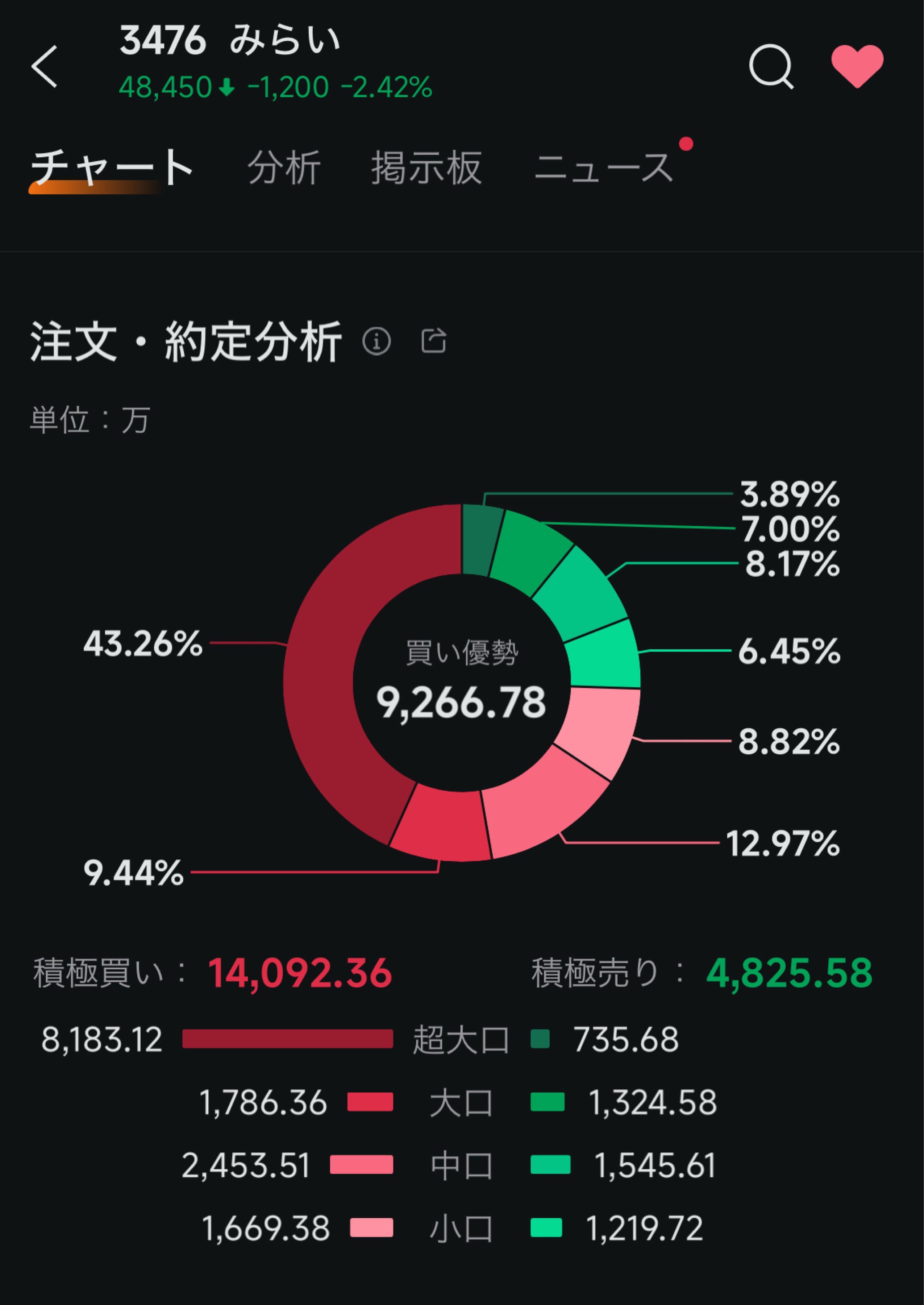Go back using the back arrow
The image size is (924, 1305).
(44, 67)
